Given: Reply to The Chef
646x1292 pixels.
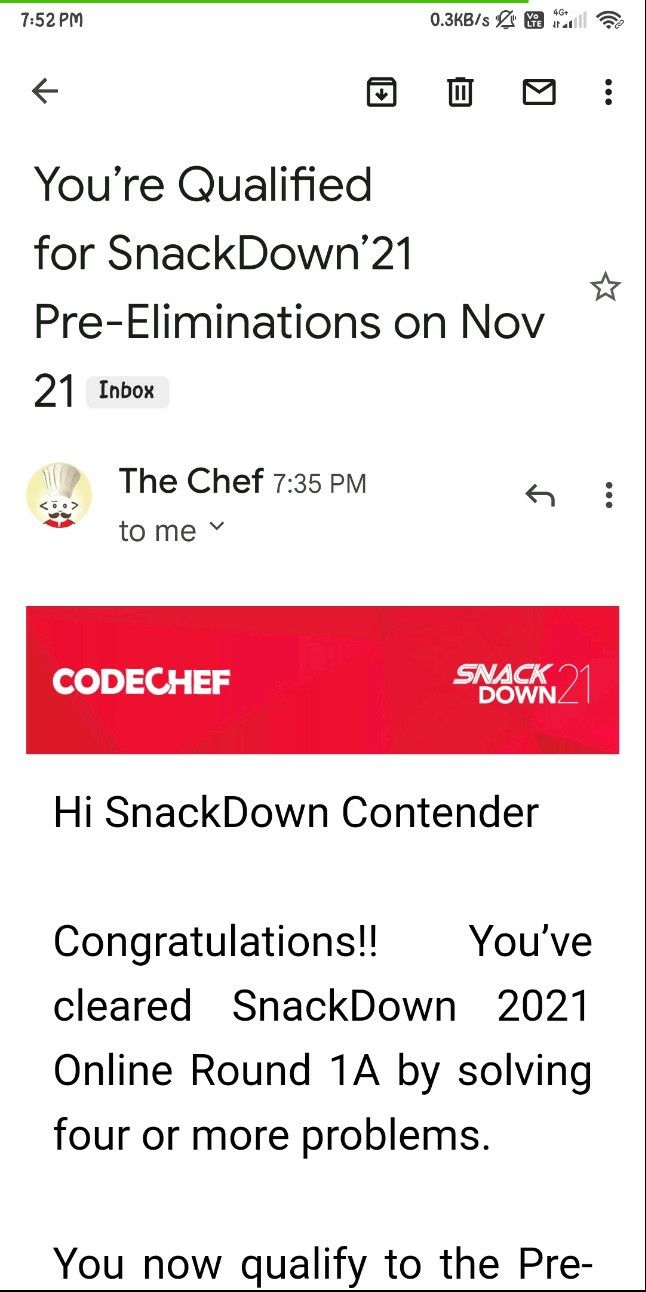Looking at the screenshot, I should coord(540,495).
